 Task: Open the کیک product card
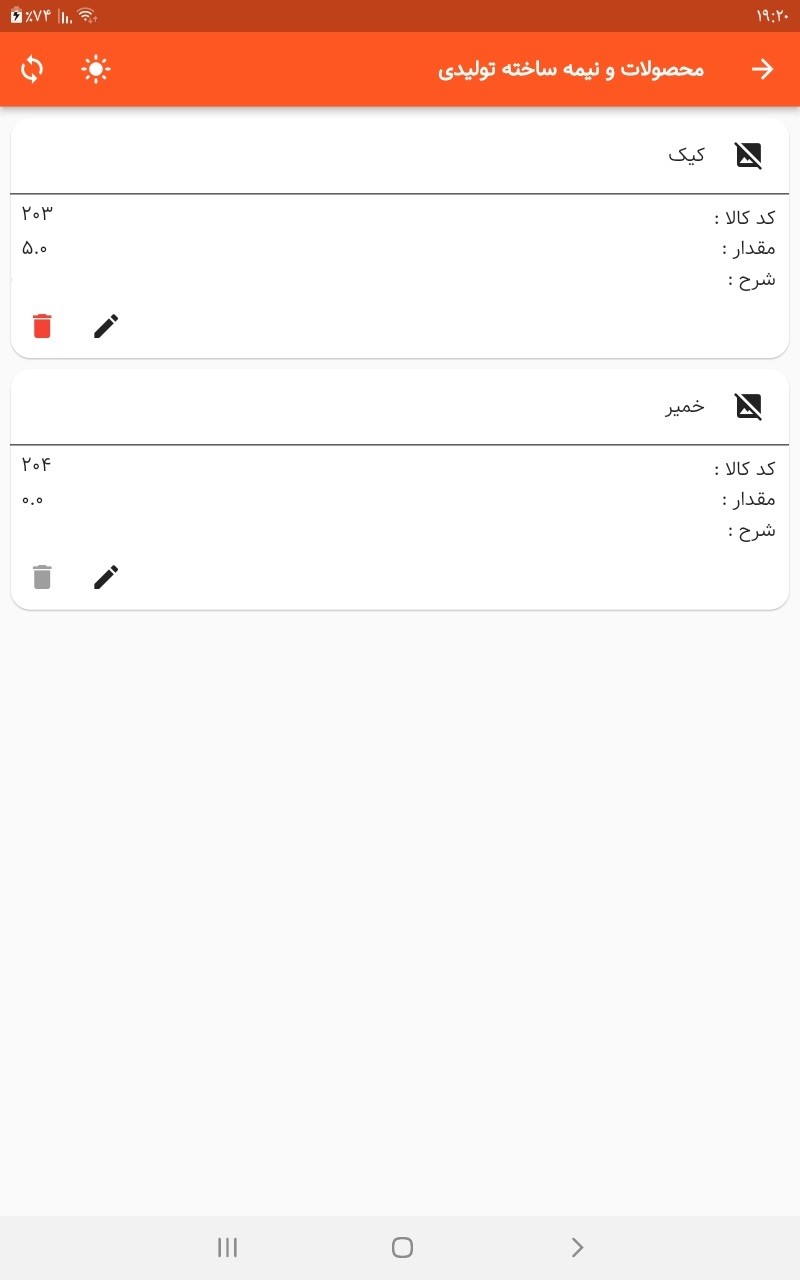coord(400,238)
